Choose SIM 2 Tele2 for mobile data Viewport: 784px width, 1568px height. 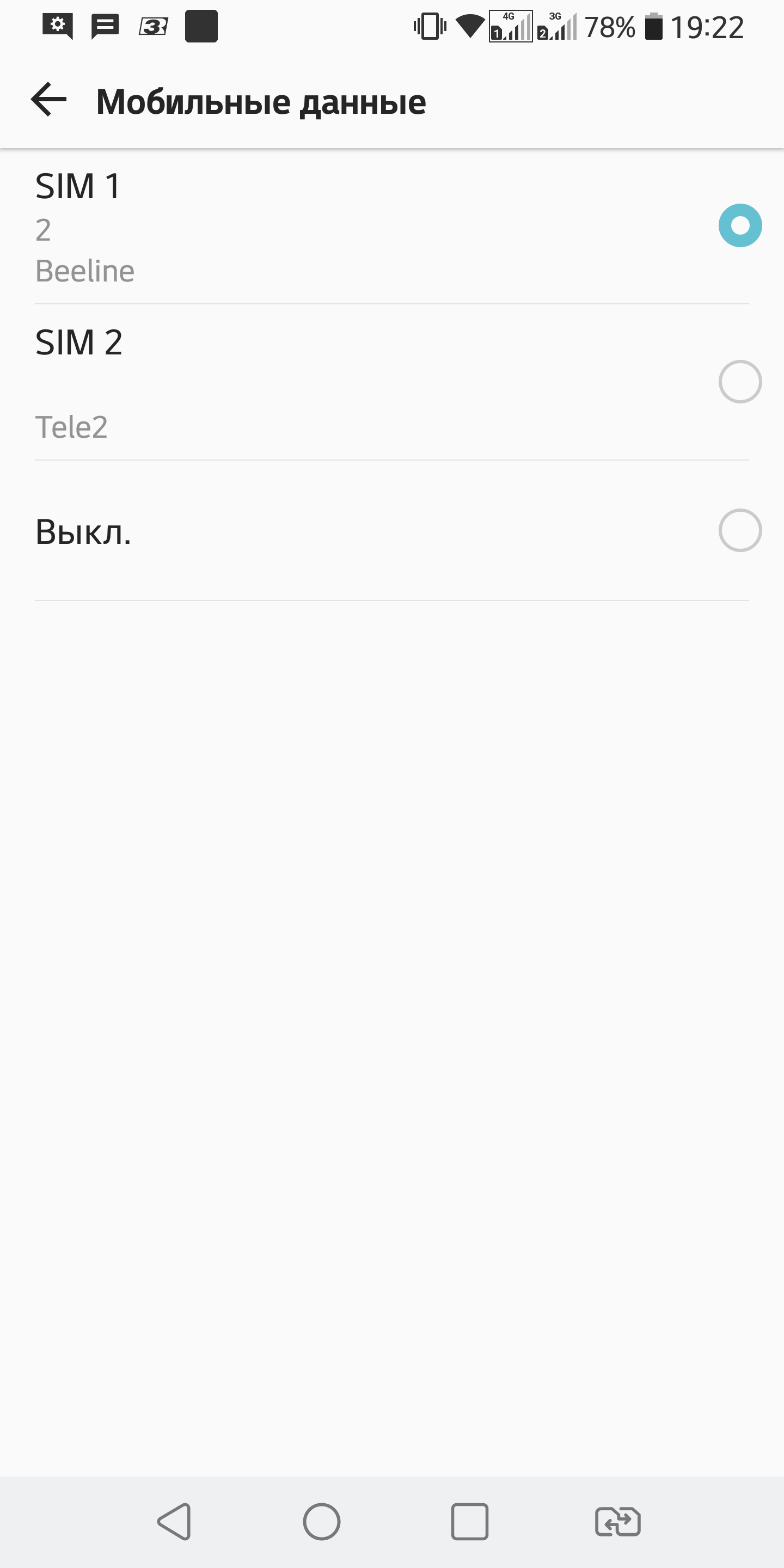point(739,382)
